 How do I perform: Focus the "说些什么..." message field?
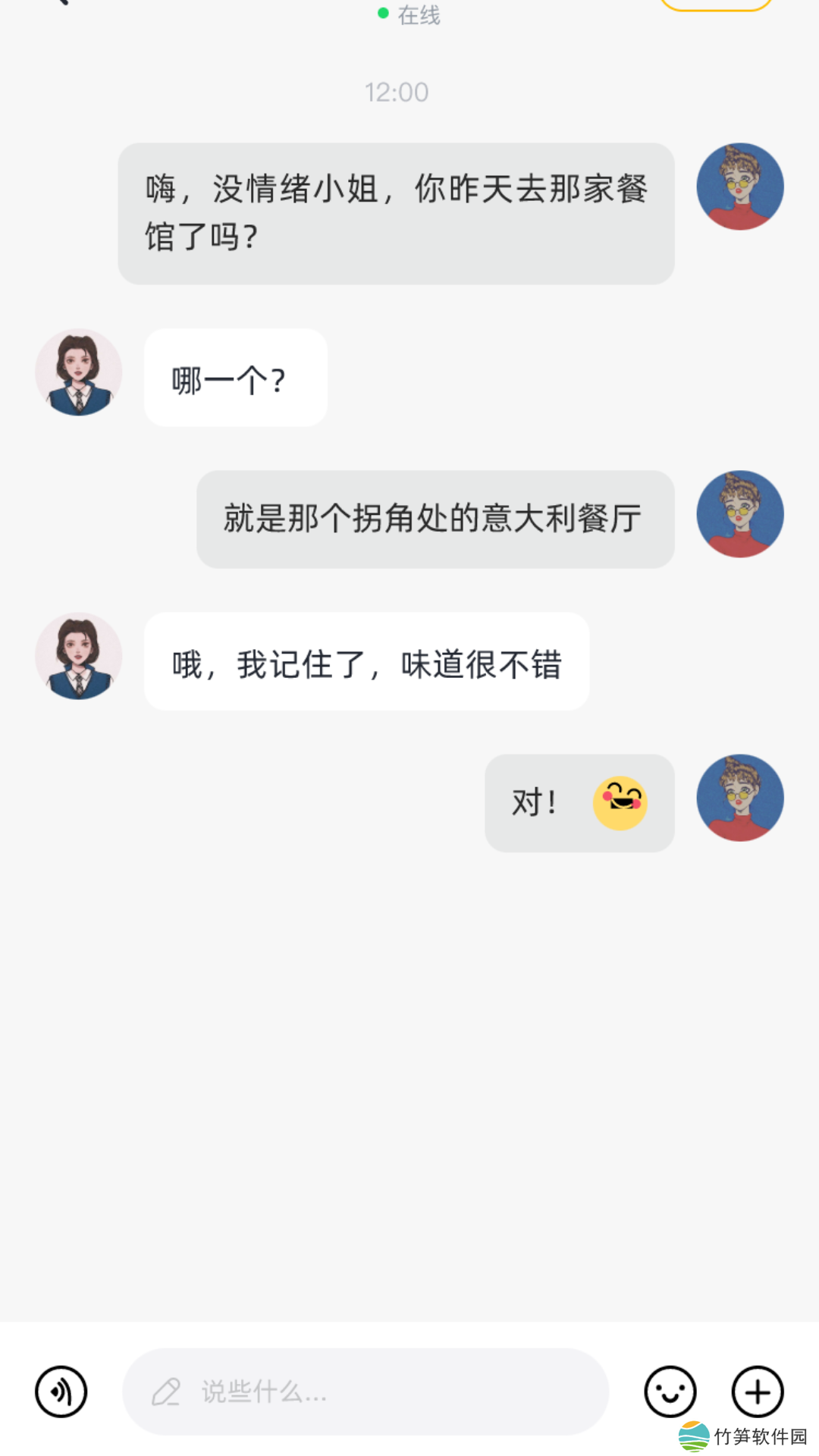pos(366,1392)
